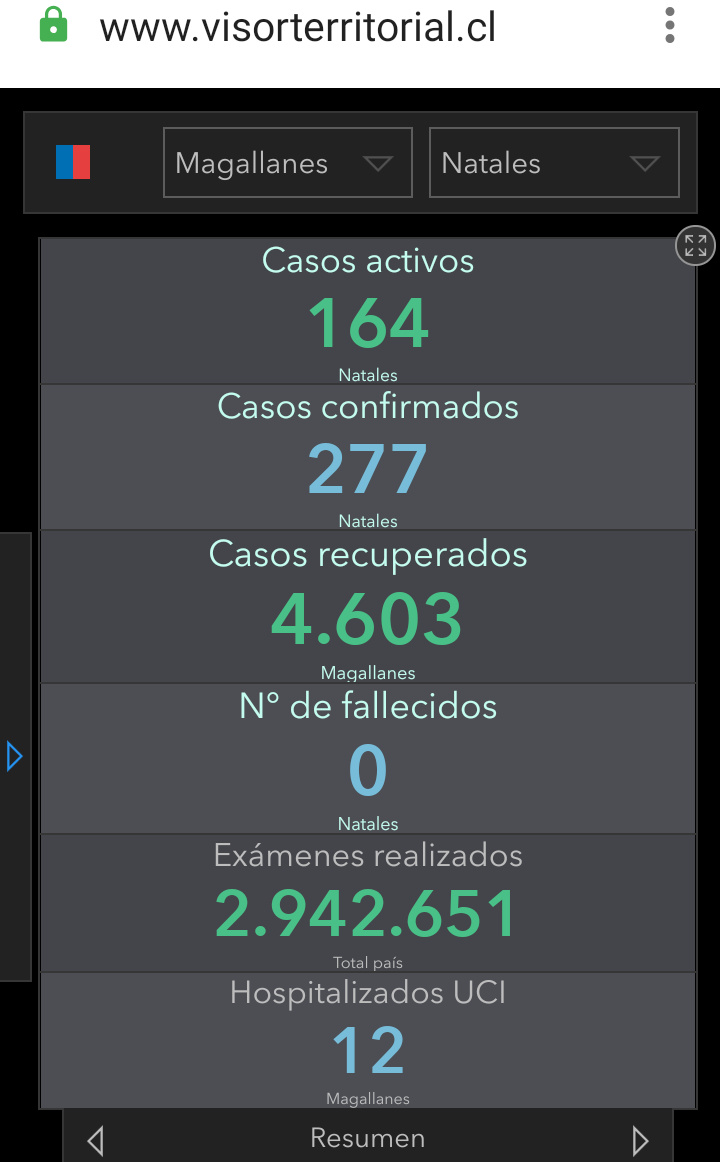Go to the previous page before Resumen
The width and height of the screenshot is (720, 1162).
96,1140
